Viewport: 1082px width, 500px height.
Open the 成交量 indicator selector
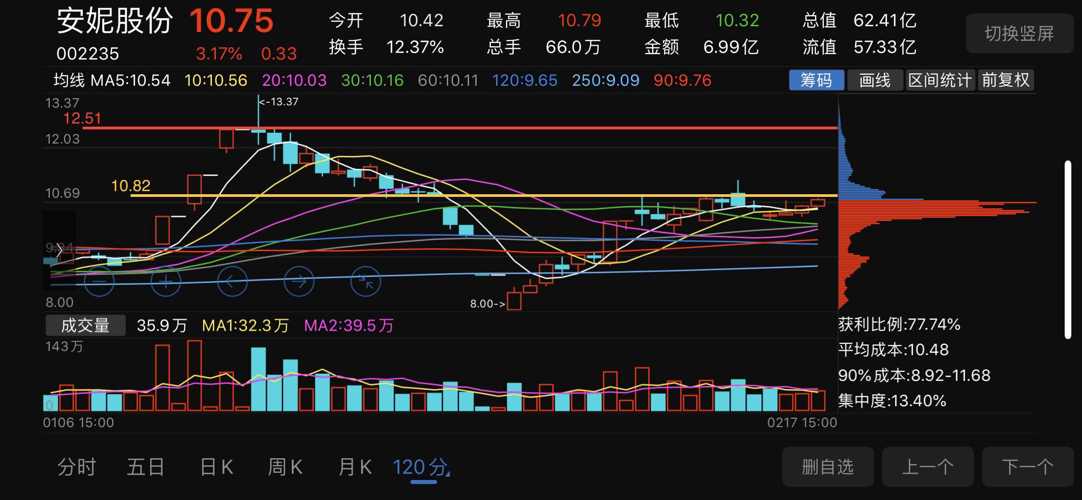click(84, 325)
